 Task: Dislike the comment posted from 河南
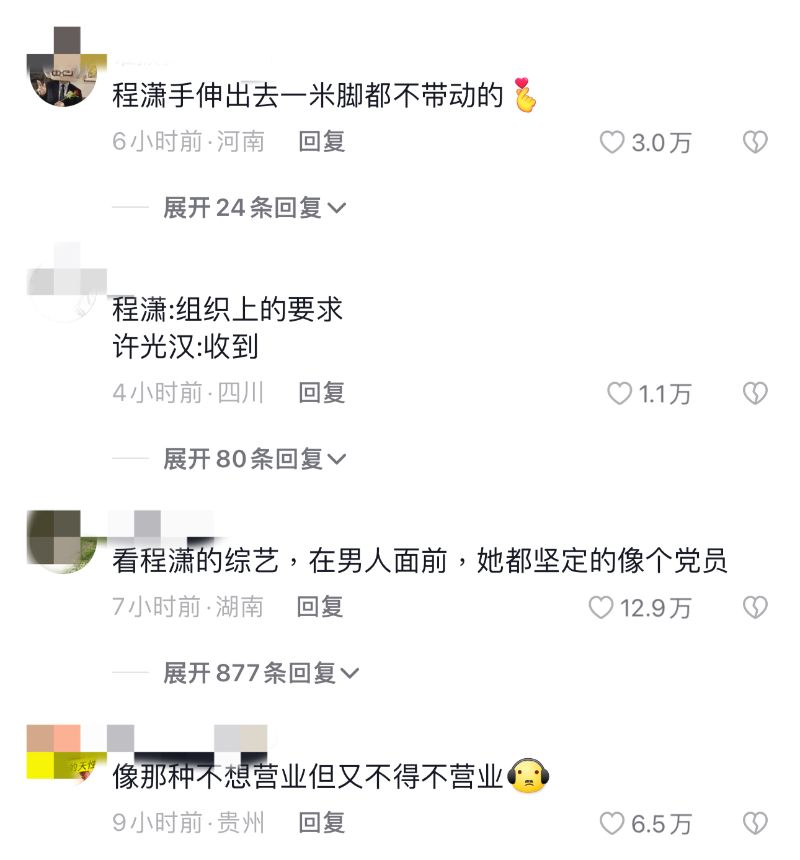755,143
